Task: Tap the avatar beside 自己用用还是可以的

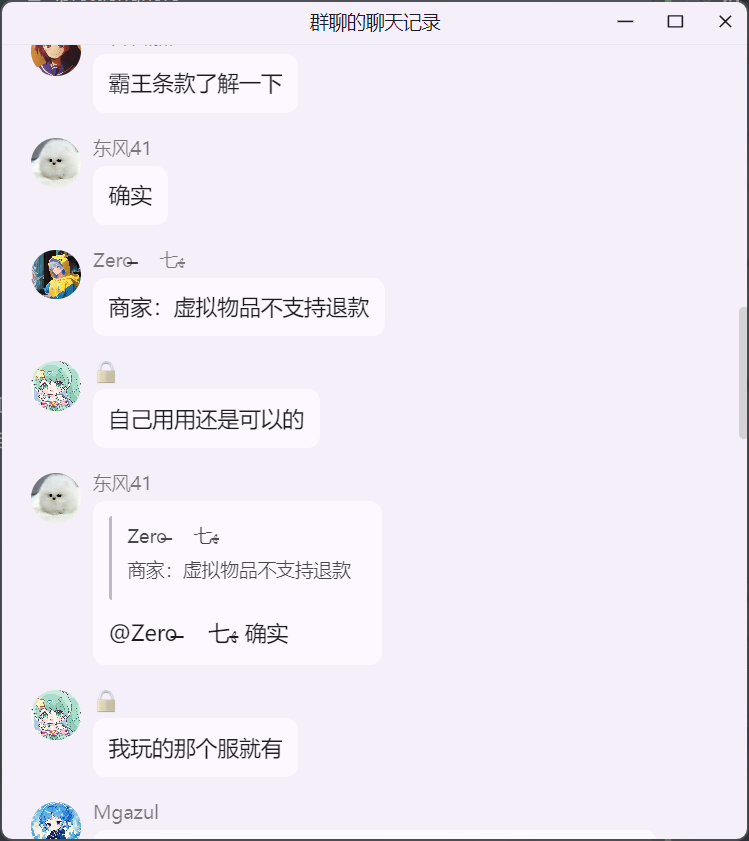Action: (x=56, y=386)
